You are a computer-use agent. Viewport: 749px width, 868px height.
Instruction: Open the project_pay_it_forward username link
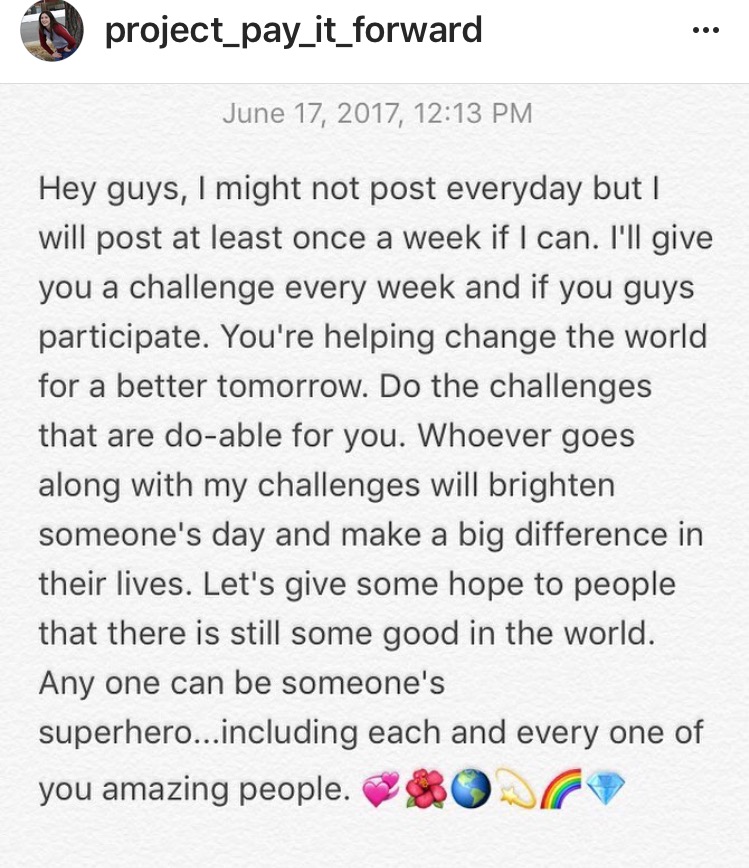pos(293,30)
